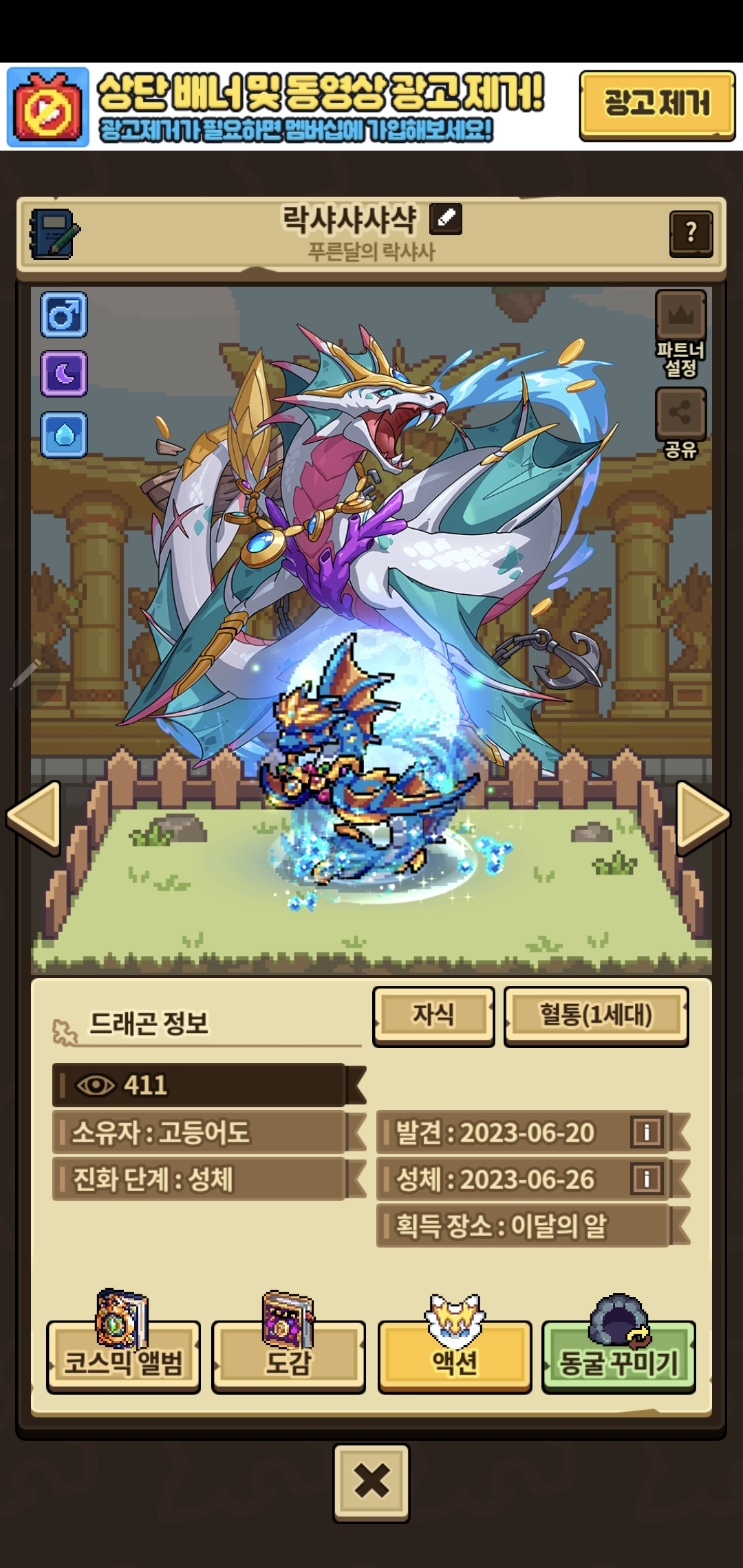Tap the water element icon
743x1568 pixels.
pos(64,435)
